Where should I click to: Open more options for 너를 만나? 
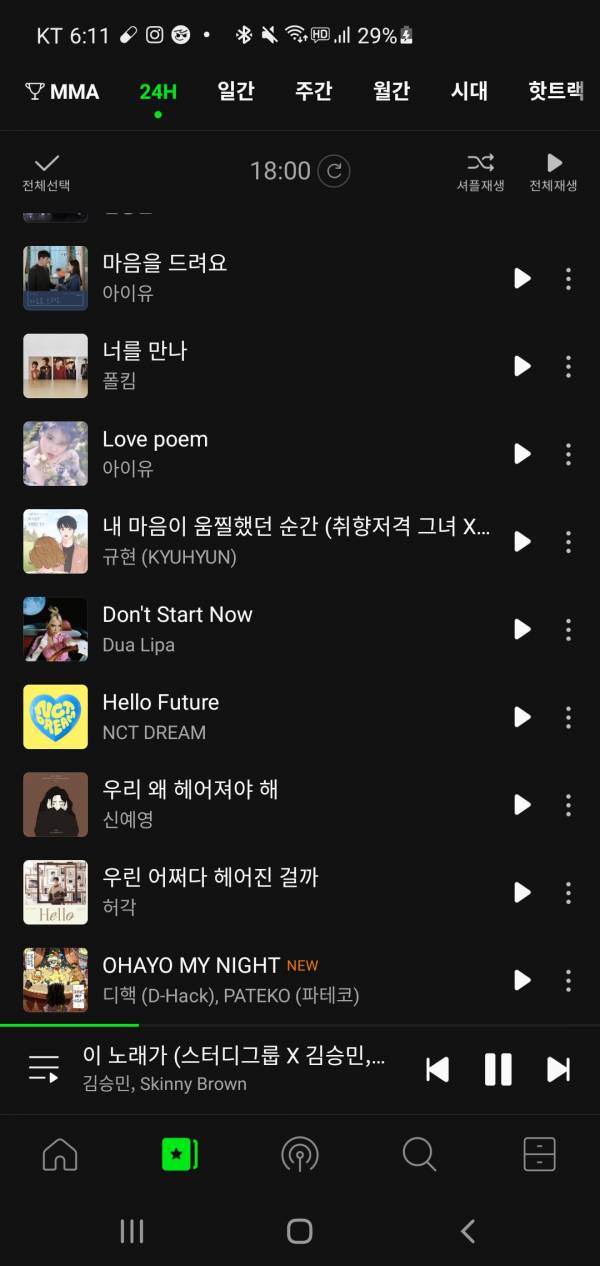point(568,366)
